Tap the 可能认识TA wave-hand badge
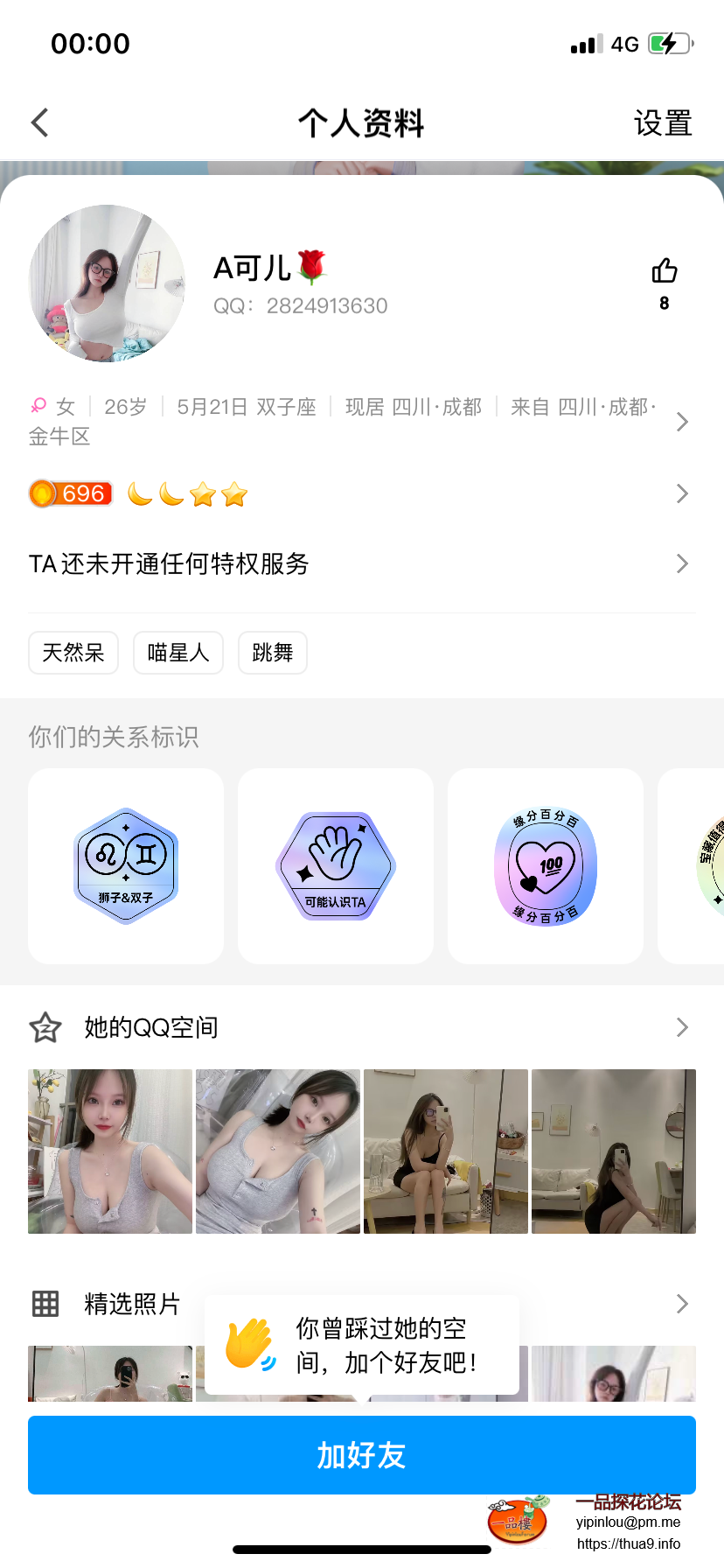724x1568 pixels. (x=335, y=866)
